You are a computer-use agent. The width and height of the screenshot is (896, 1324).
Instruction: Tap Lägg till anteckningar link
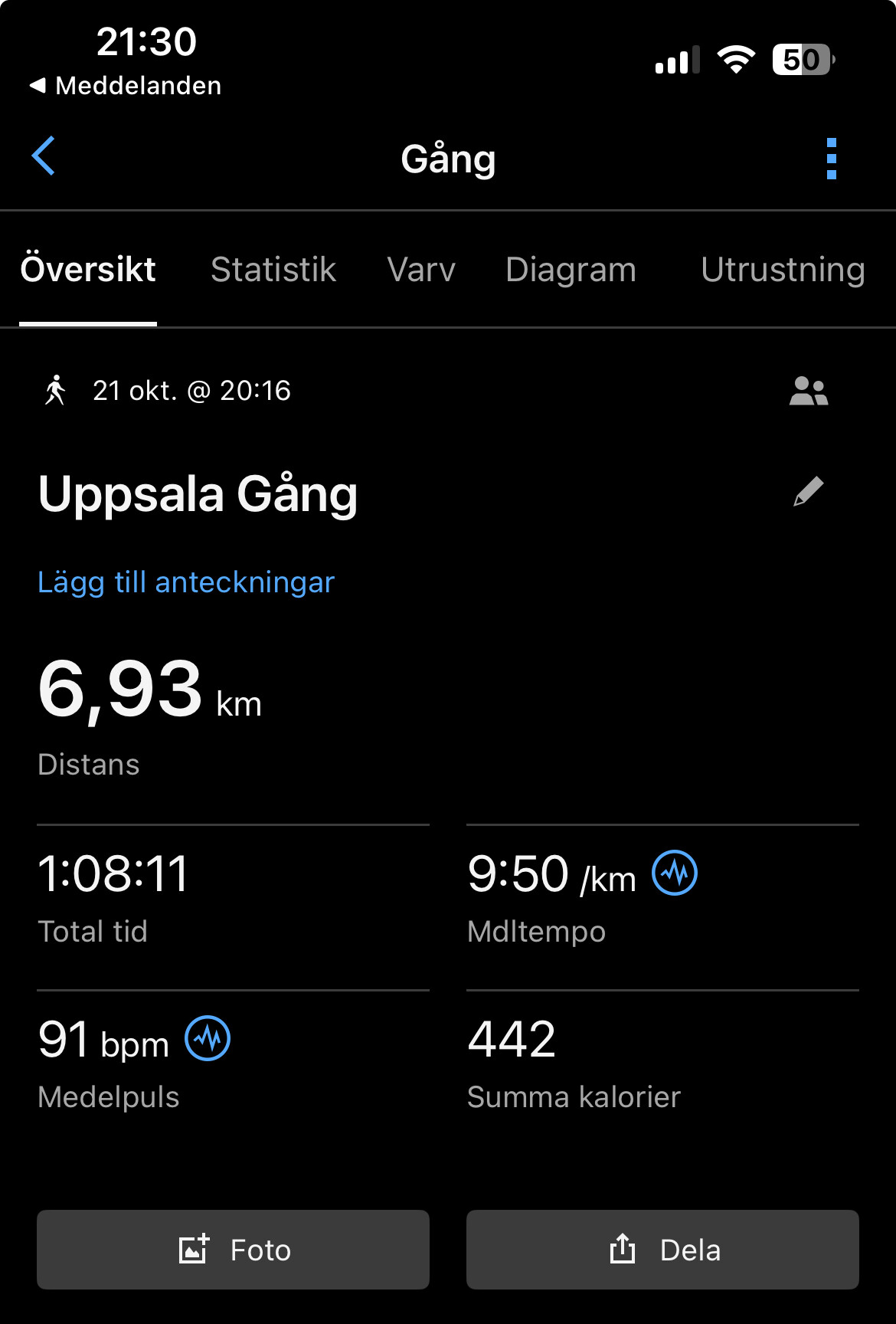click(x=186, y=582)
